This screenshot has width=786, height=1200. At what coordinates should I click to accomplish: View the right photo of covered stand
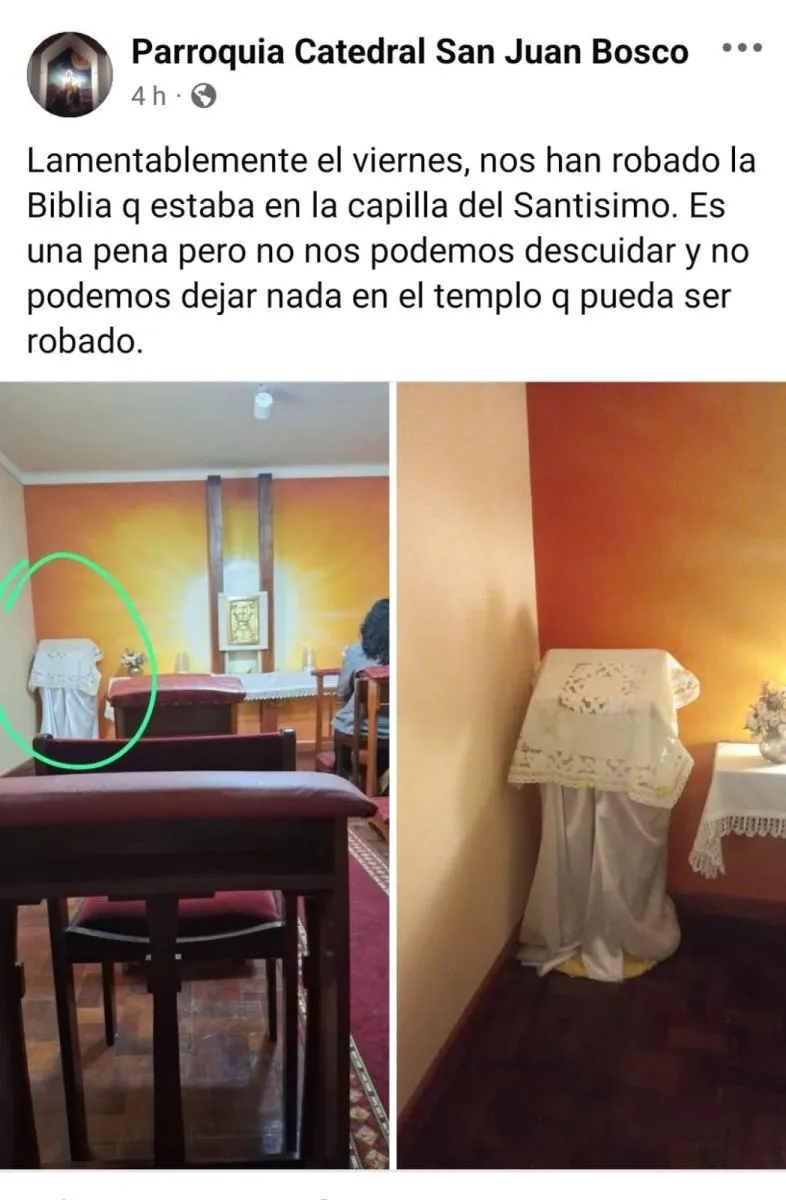pyautogui.click(x=591, y=774)
